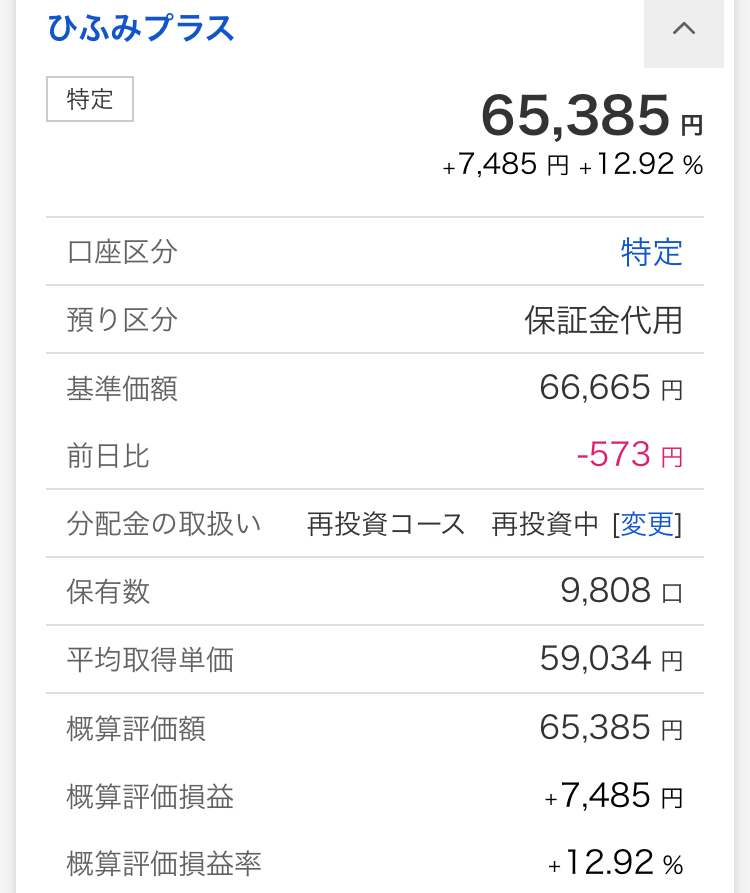Tap 変更 to change distribution handling

point(647,524)
